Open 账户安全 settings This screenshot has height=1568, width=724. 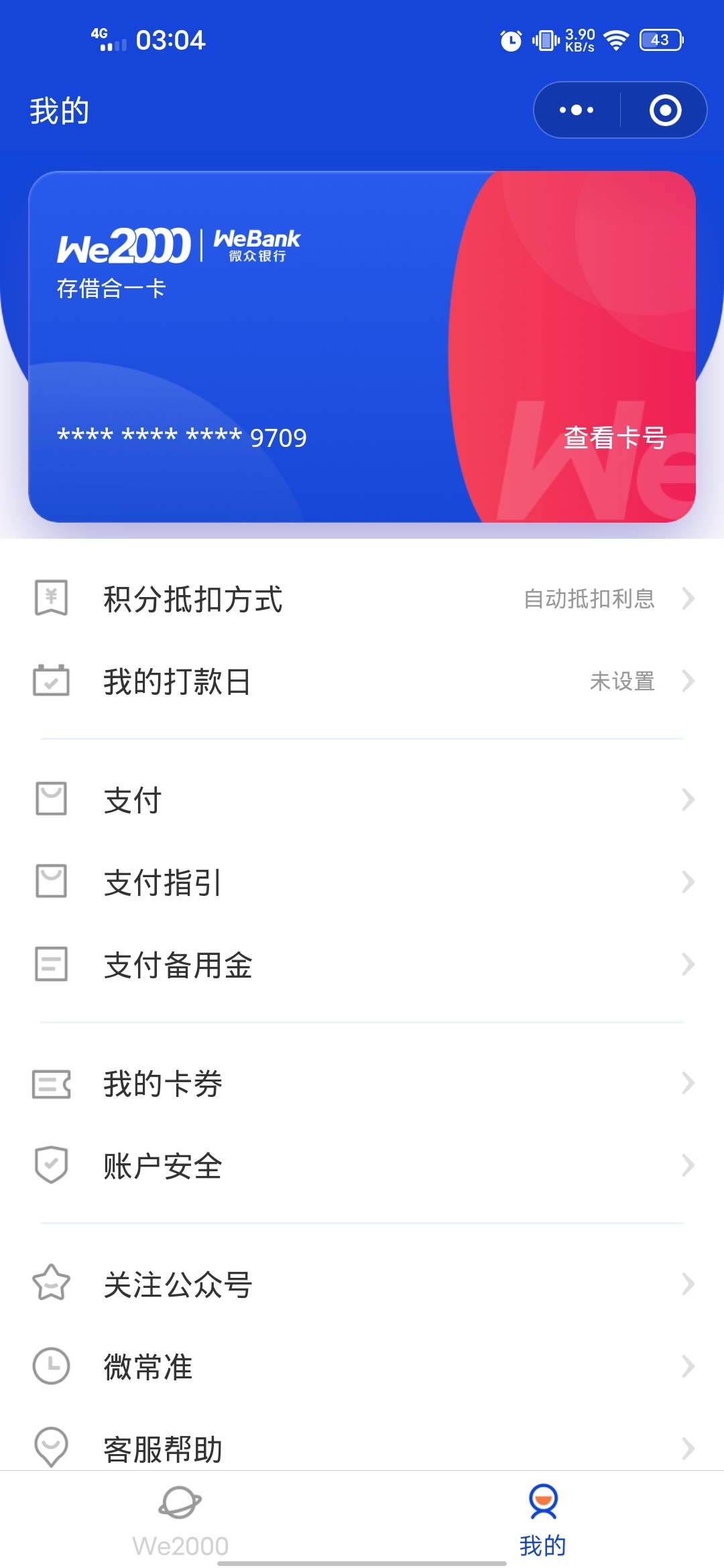pos(362,1166)
